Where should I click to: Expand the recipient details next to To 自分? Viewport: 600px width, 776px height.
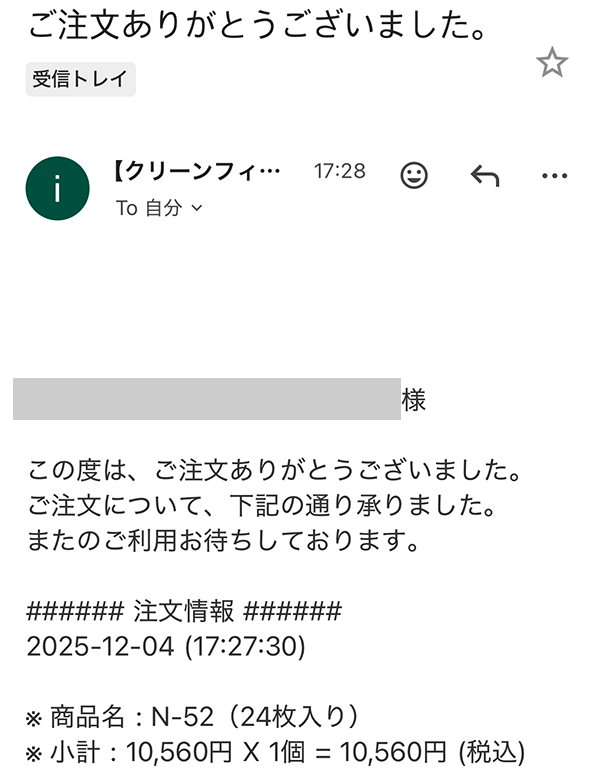click(x=197, y=208)
